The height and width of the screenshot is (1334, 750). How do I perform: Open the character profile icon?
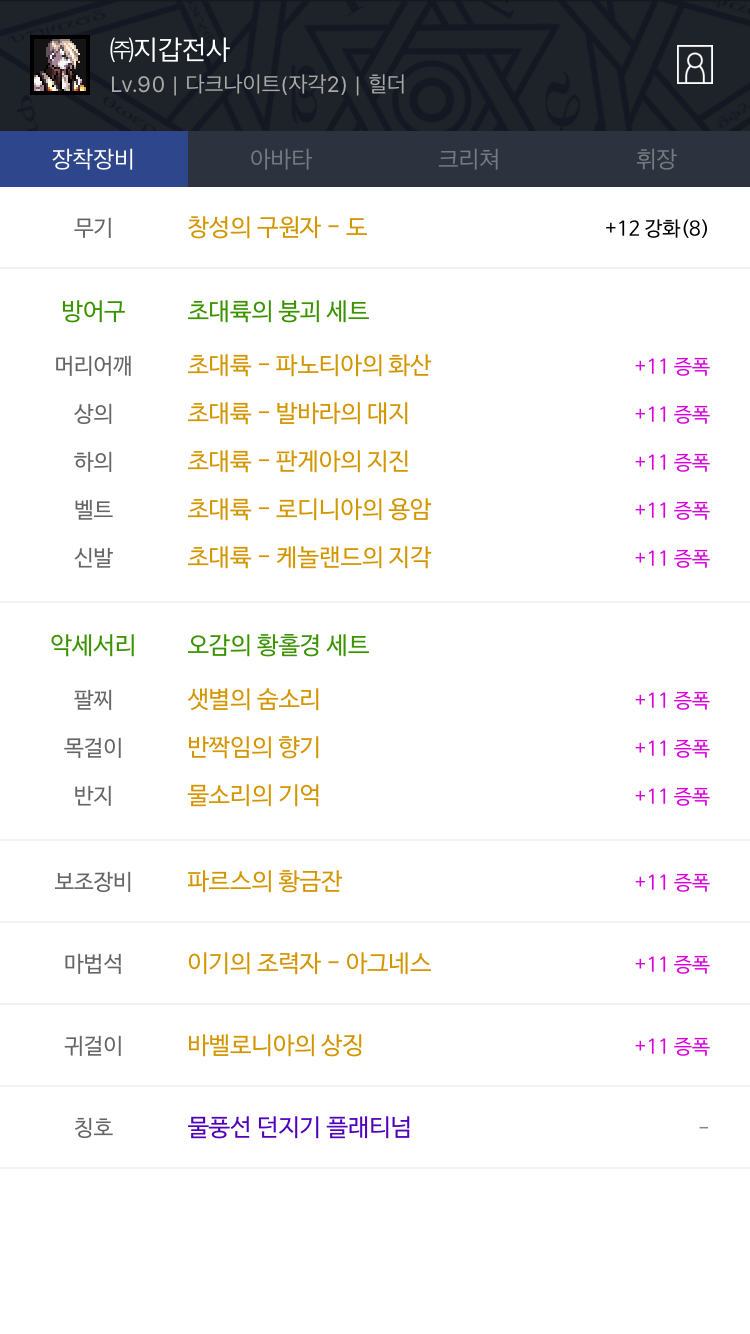(694, 65)
